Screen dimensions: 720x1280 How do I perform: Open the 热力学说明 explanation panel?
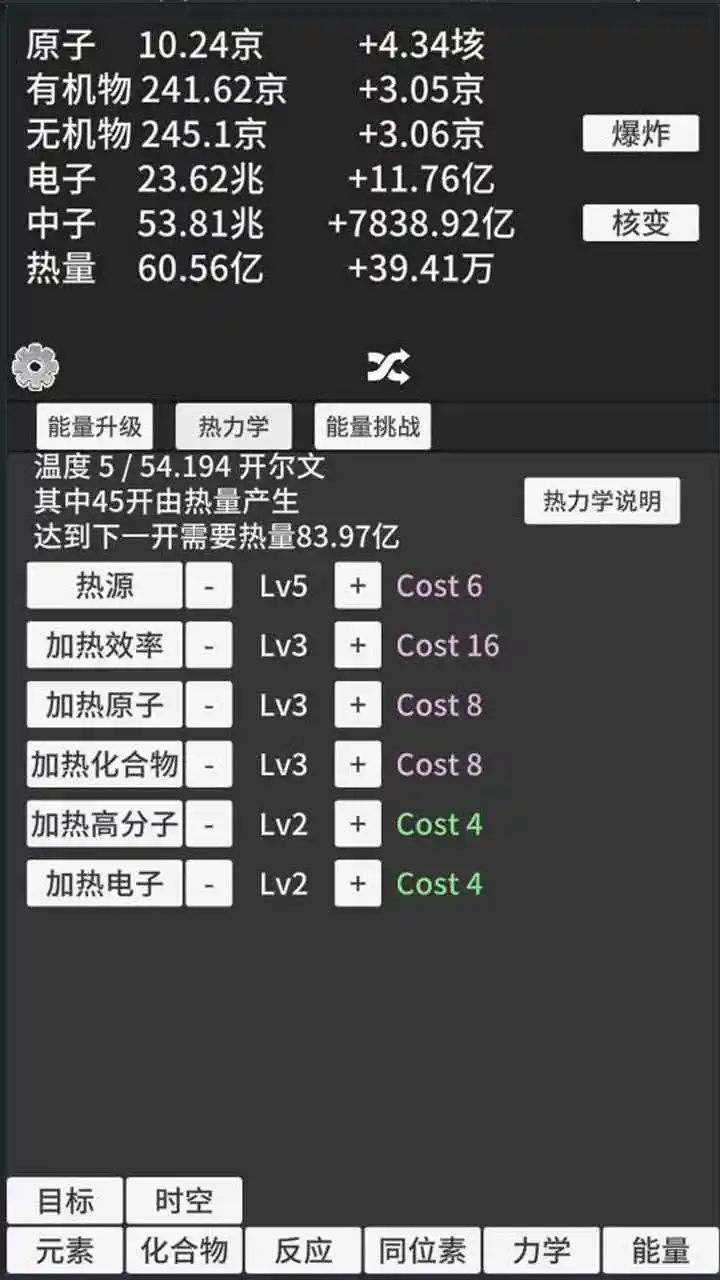(601, 500)
